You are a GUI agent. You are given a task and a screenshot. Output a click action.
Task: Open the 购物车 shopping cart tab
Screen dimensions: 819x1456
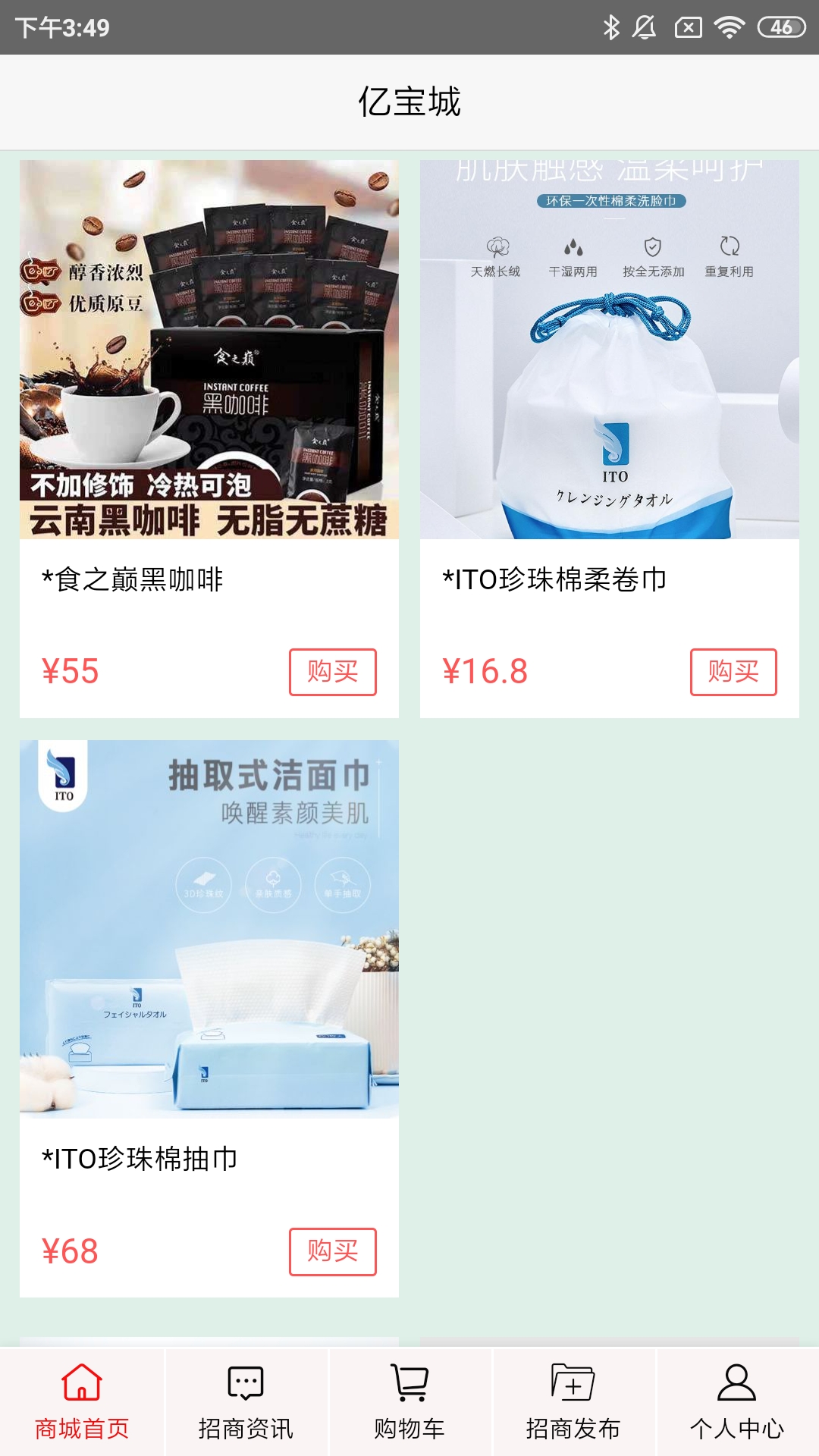pos(409,1401)
